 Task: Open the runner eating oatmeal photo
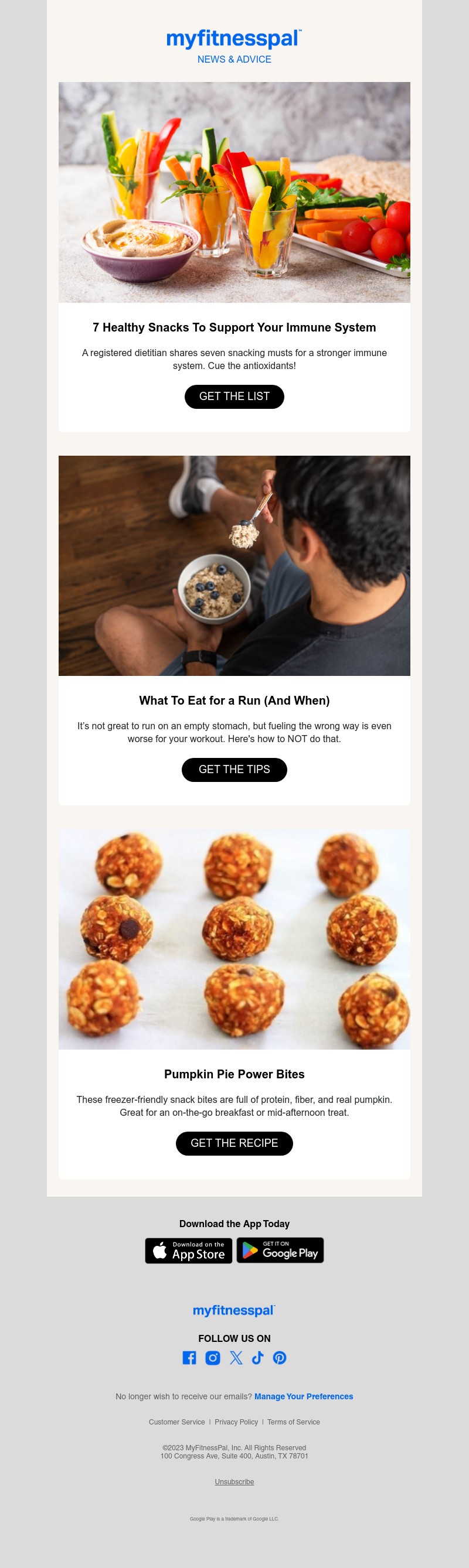coord(234,565)
